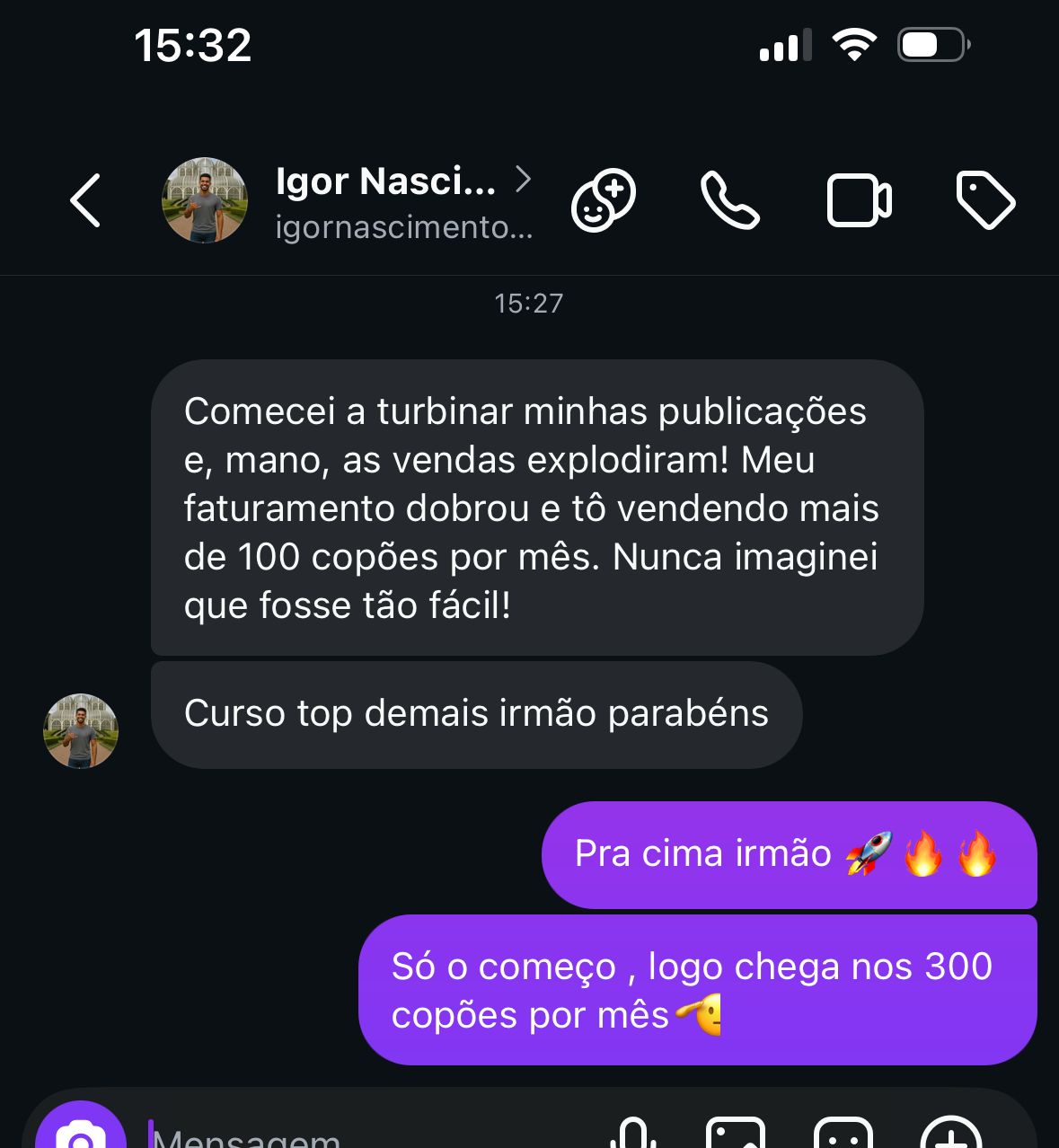This screenshot has height=1148, width=1059.
Task: Tap Igor's small avatar beside his message
Action: tap(80, 731)
